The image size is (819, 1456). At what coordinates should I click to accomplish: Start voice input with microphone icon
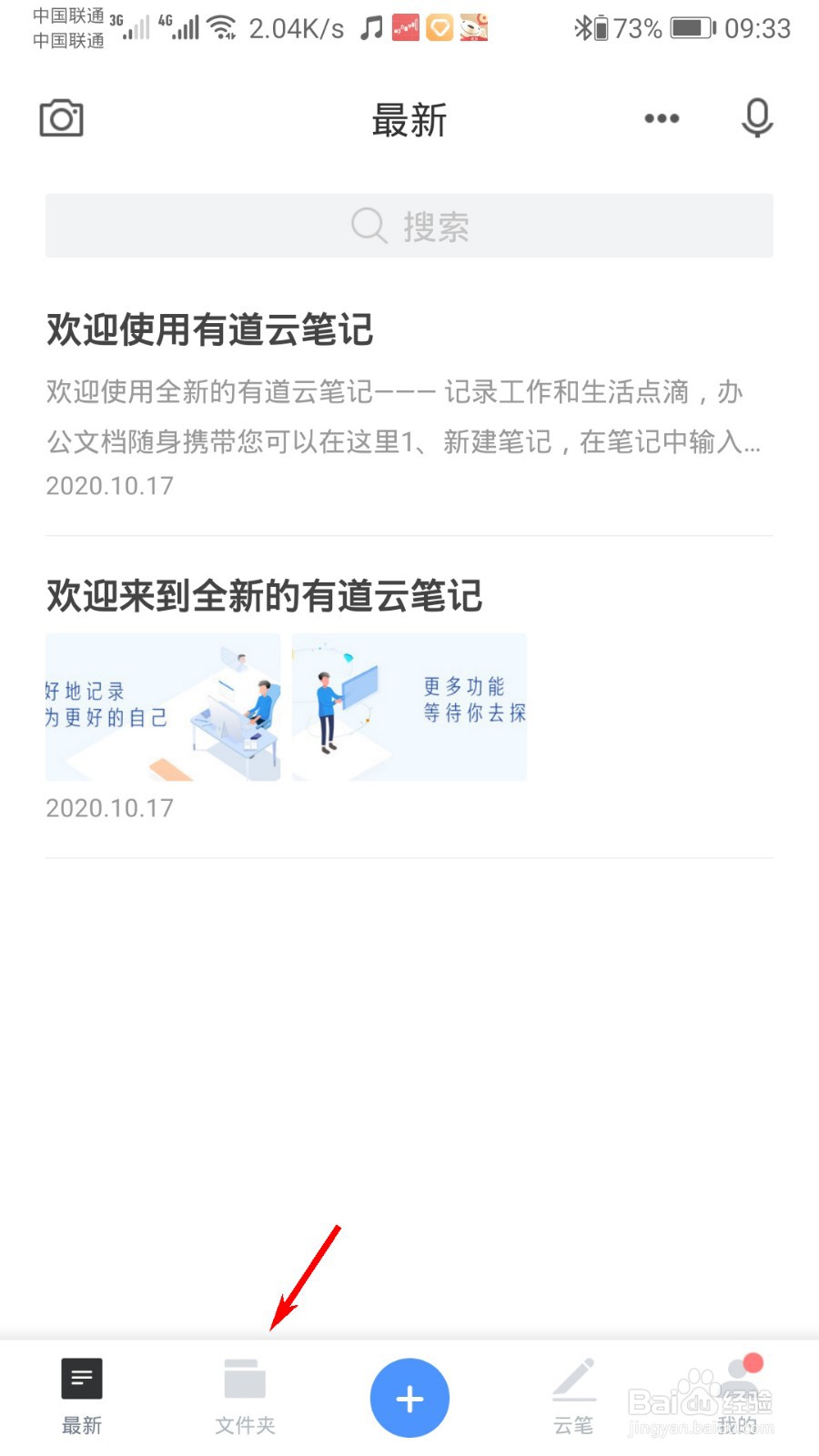[757, 118]
